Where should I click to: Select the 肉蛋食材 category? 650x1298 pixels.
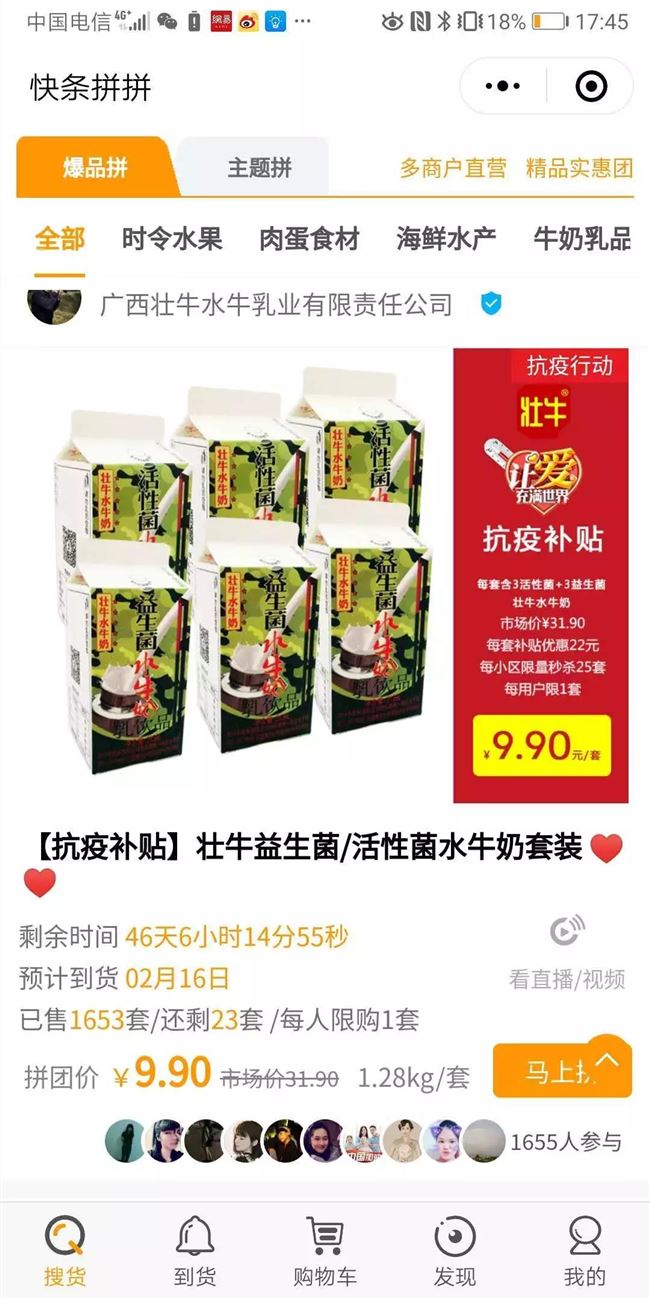309,239
